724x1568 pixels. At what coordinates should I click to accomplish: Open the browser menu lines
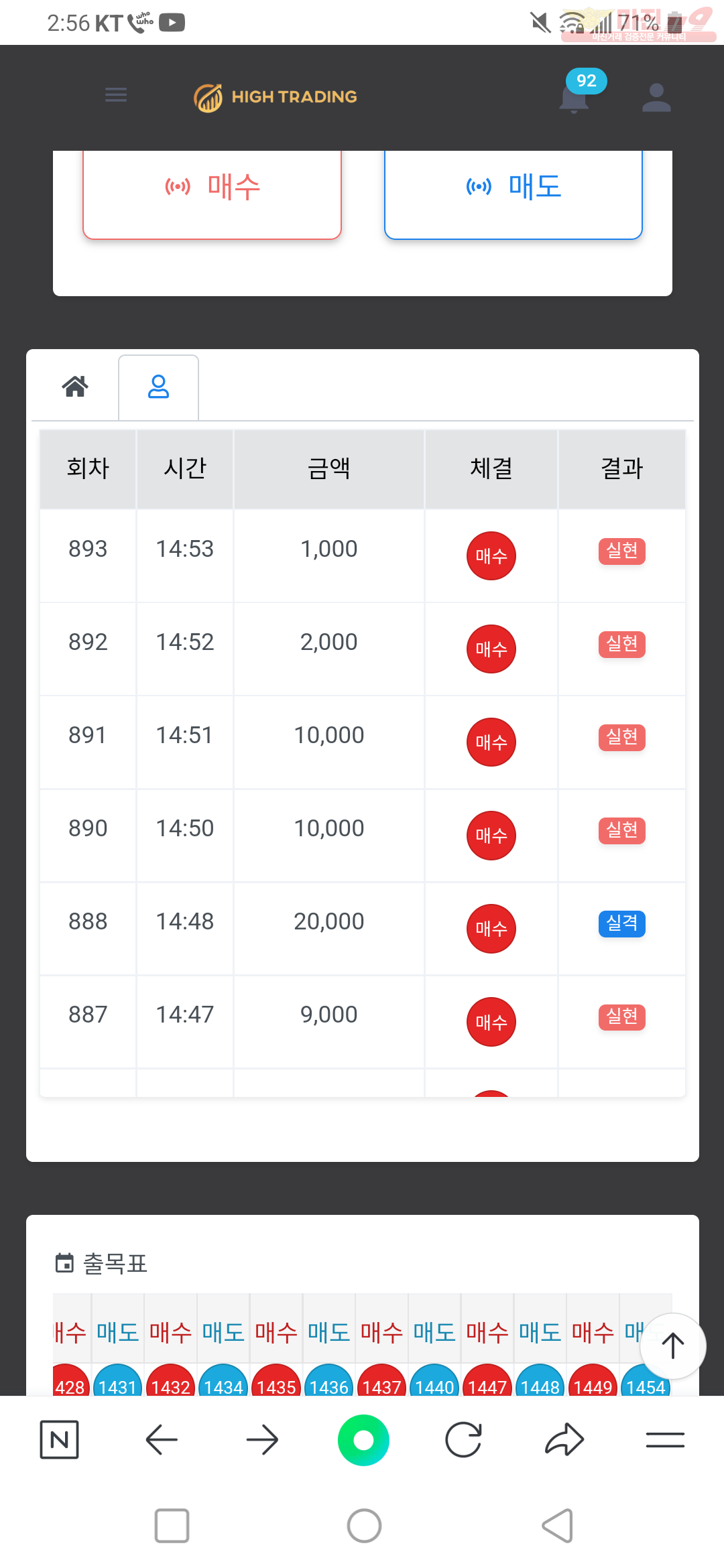coord(665,1439)
